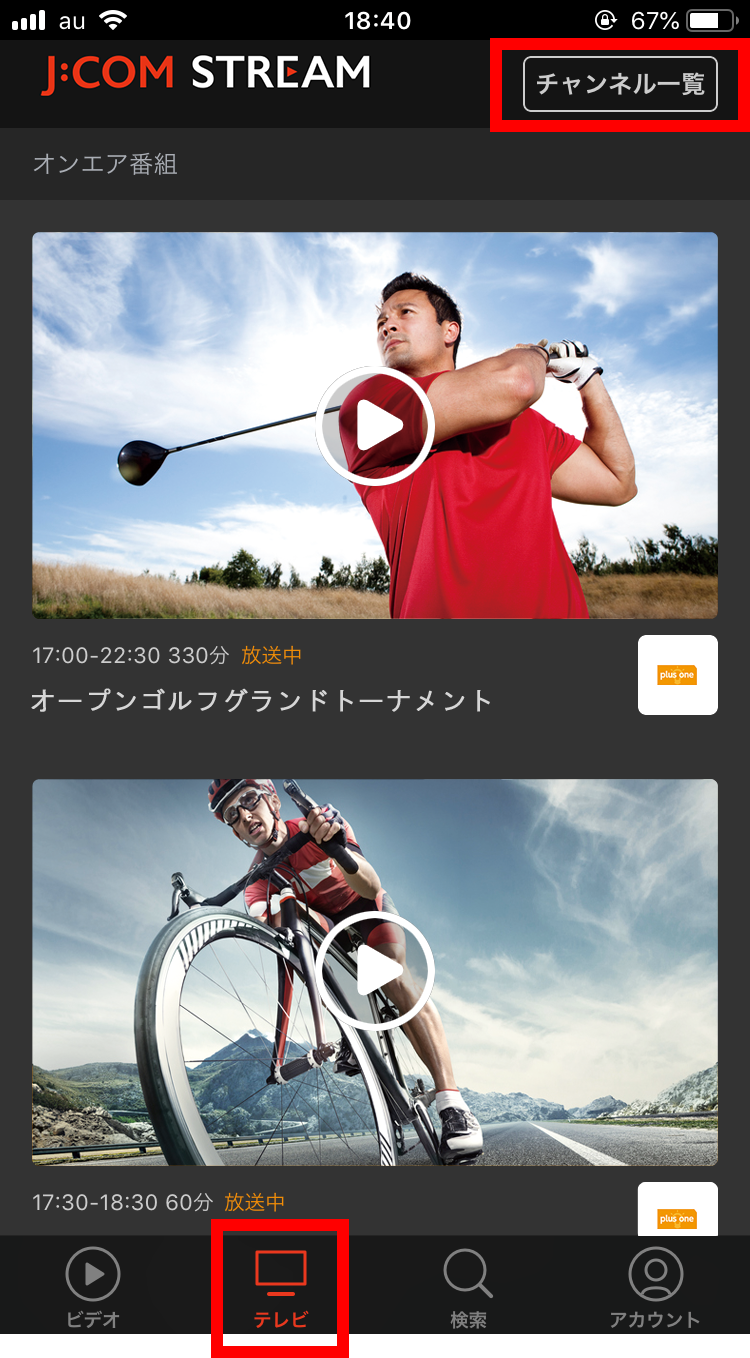Screen dimensions: 750x1358
Task: Play the オープンゴルフグランドトーナメント broadcast
Action: (x=375, y=426)
